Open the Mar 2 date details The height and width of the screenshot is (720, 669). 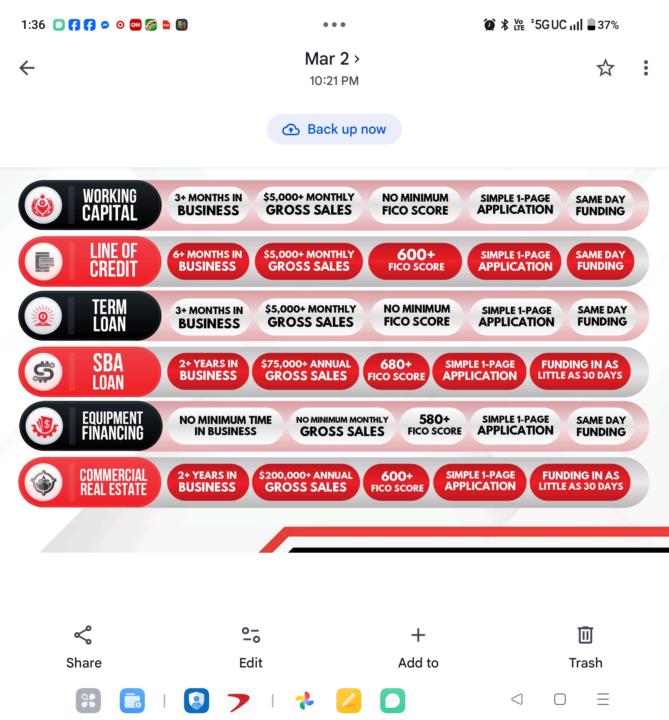click(x=333, y=60)
